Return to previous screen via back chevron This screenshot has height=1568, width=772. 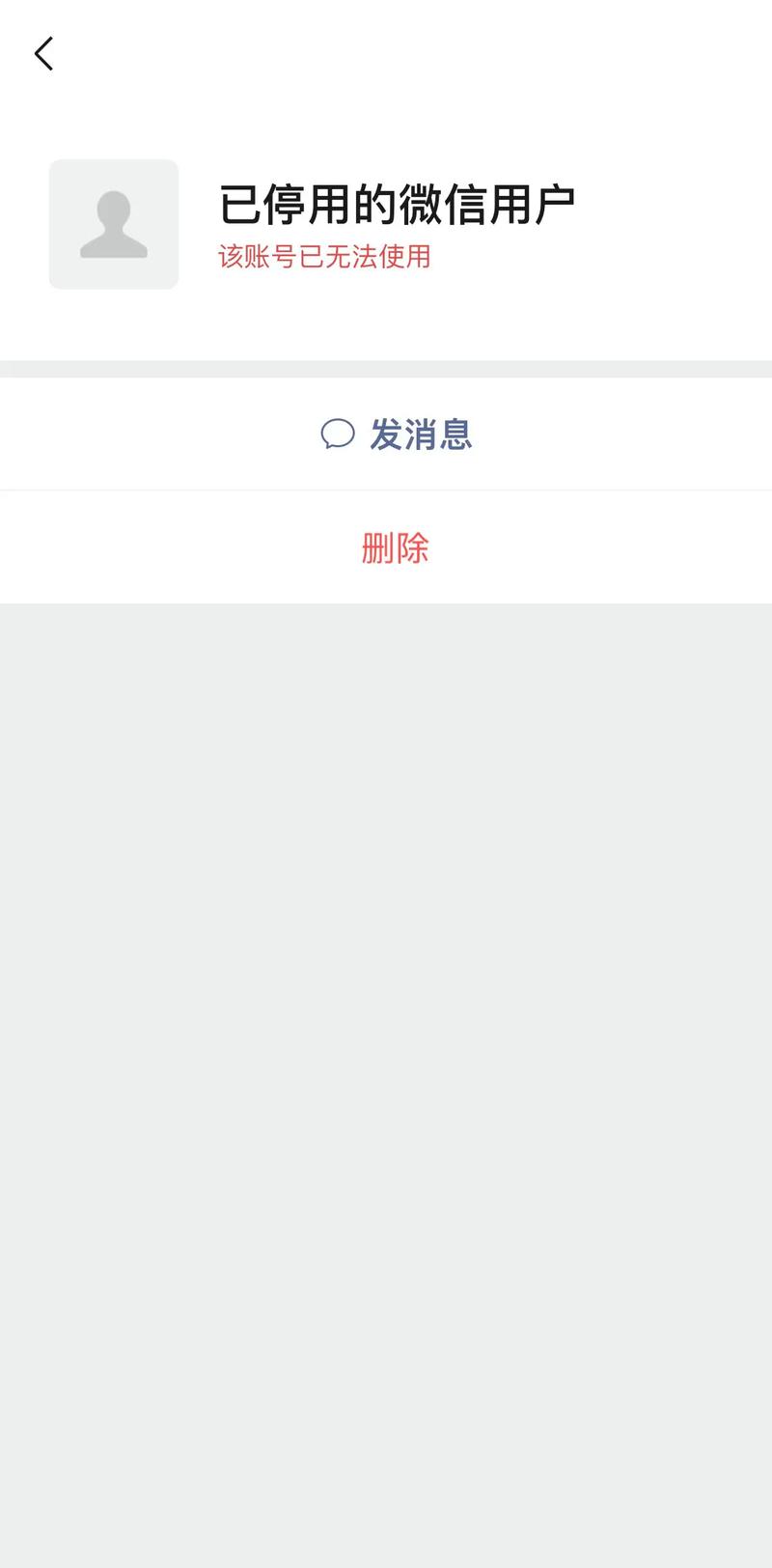(x=42, y=53)
